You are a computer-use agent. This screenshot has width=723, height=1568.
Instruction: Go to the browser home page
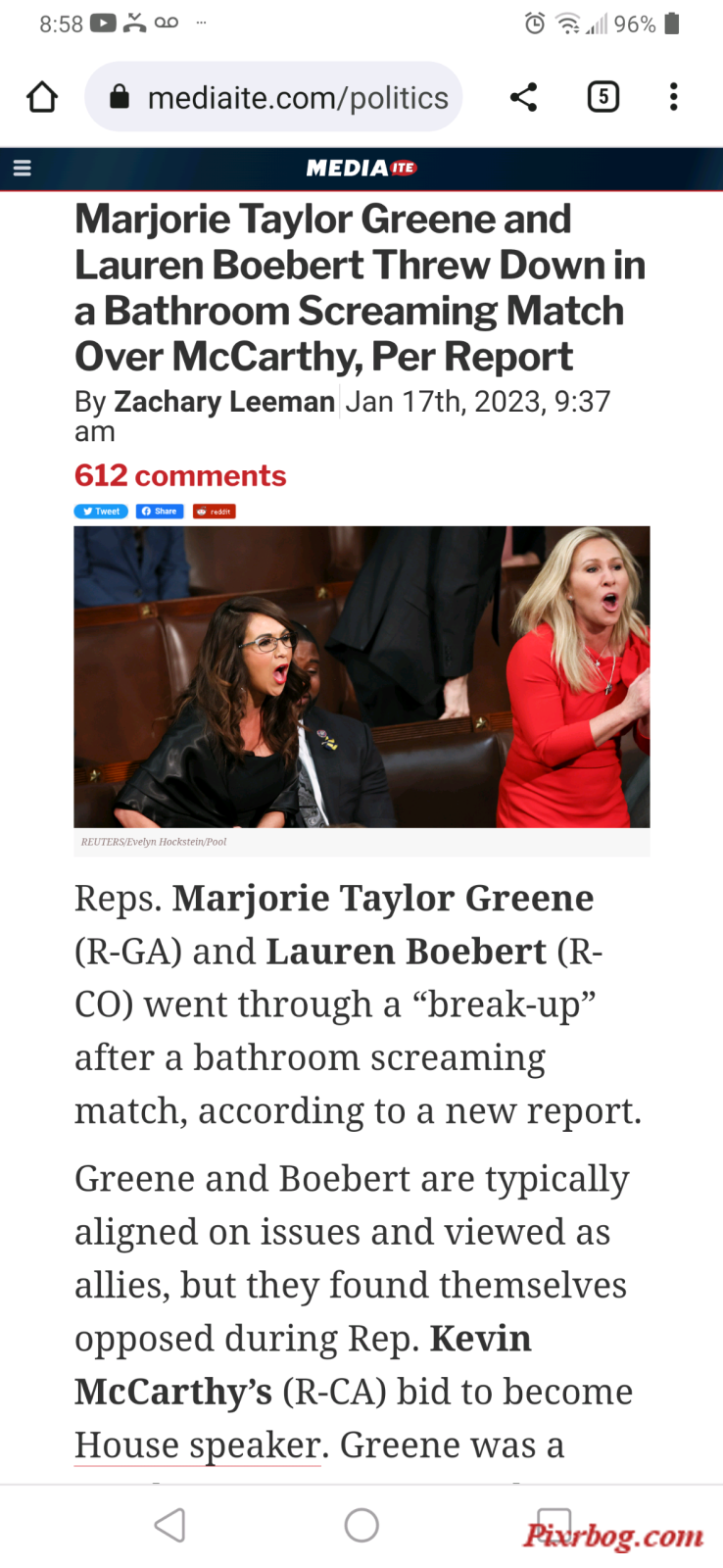click(x=42, y=97)
